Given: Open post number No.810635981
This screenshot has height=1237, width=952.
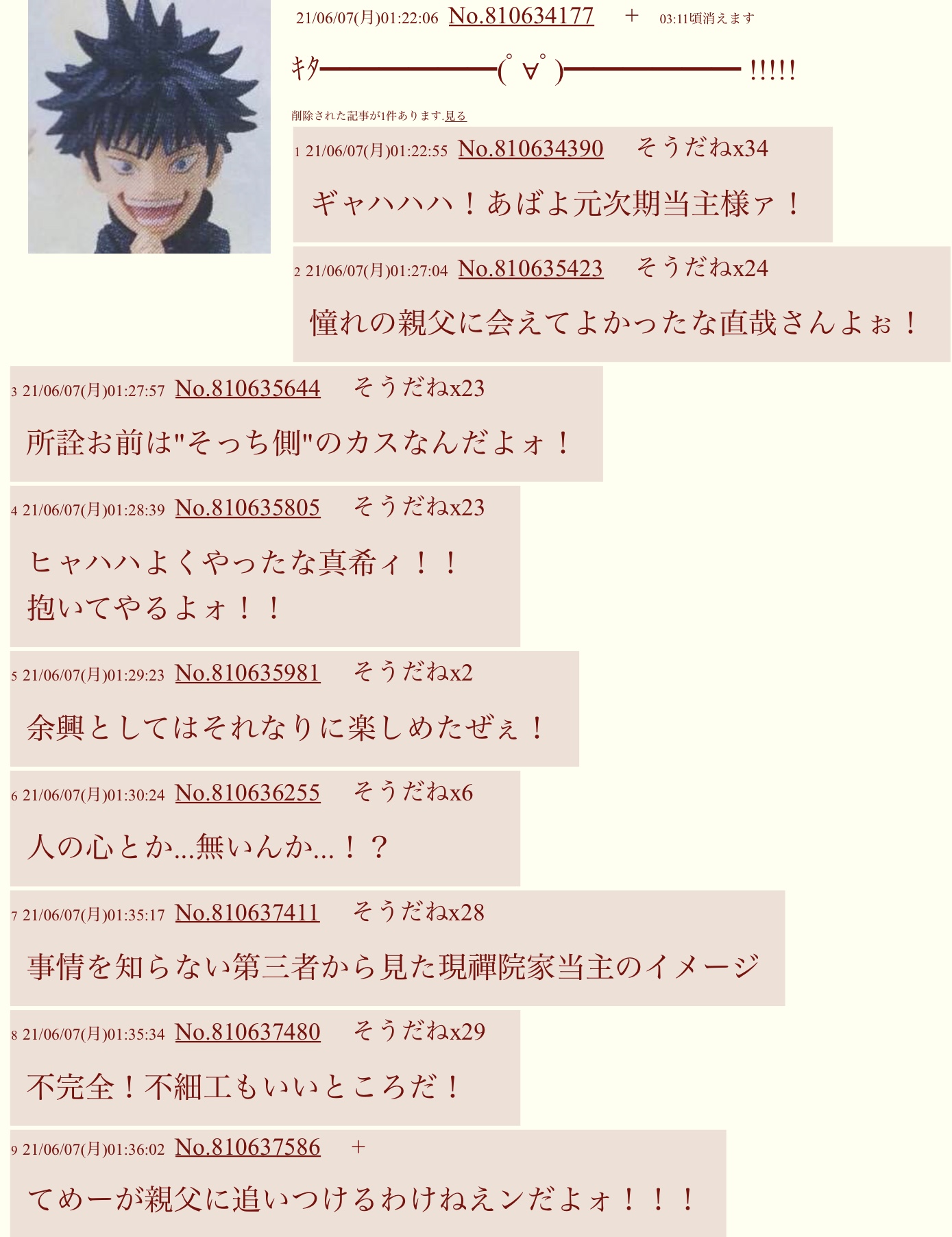Looking at the screenshot, I should pos(247,673).
